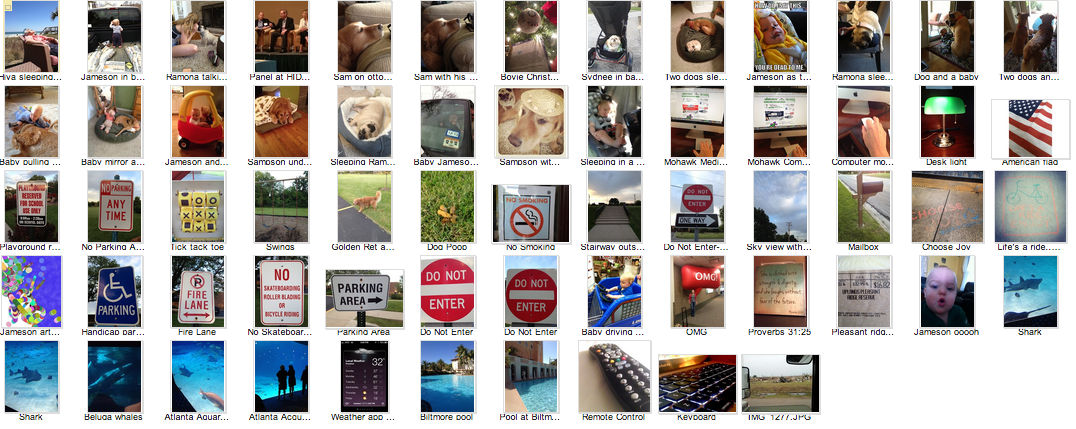Open the Biltmore pool photo

tap(447, 376)
